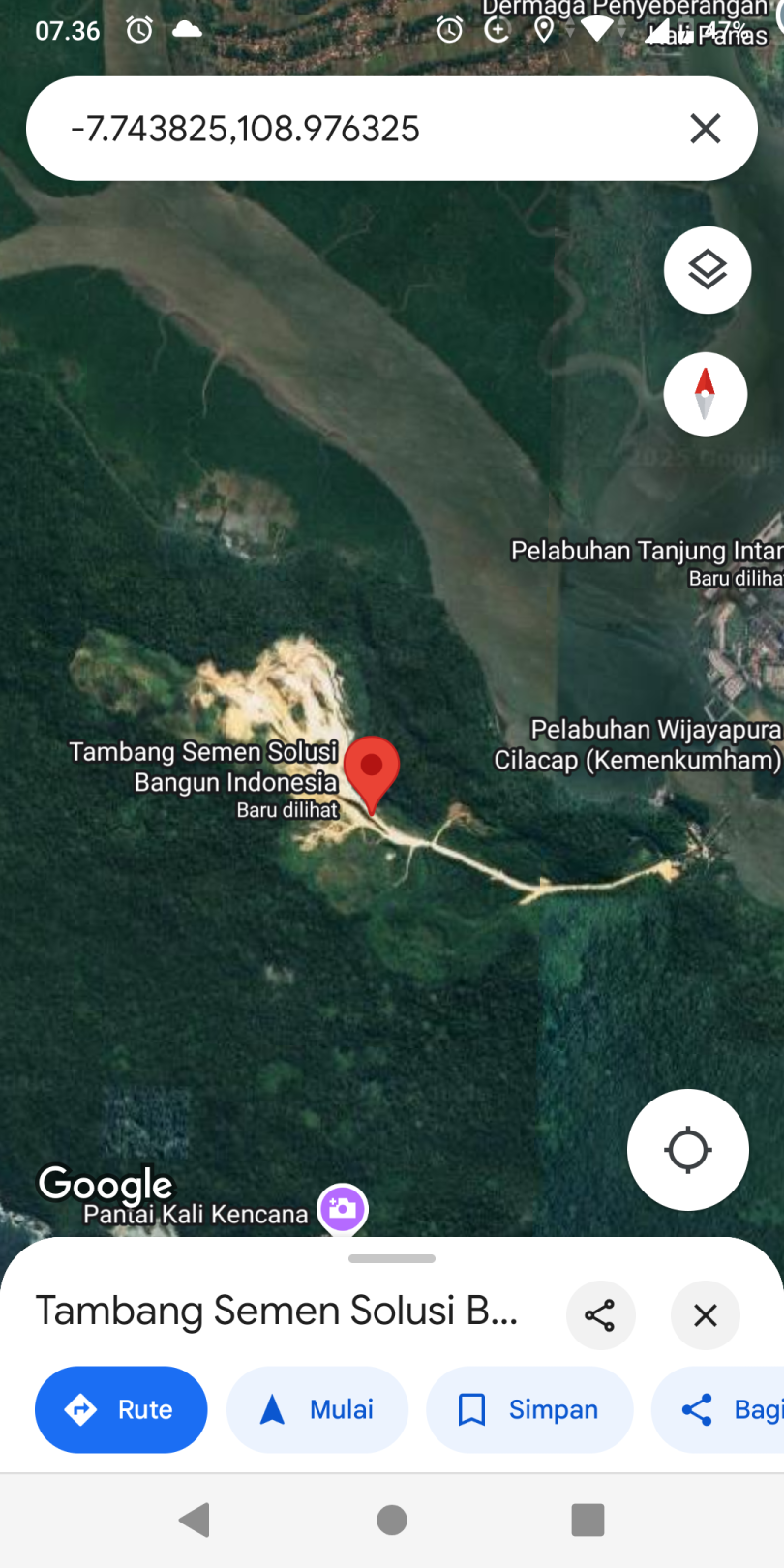Go to the home screen
Screen dimensions: 784x1568
(x=392, y=1520)
